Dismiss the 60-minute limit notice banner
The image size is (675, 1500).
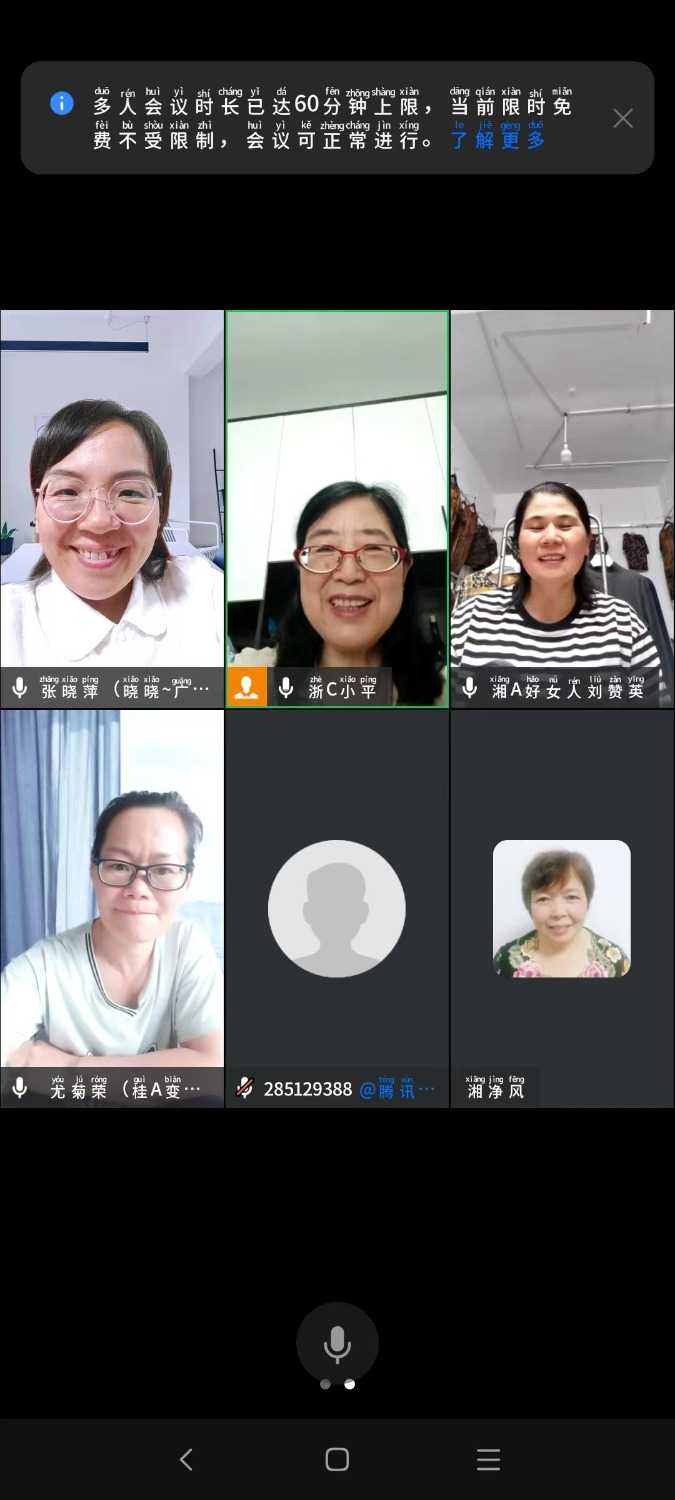623,119
